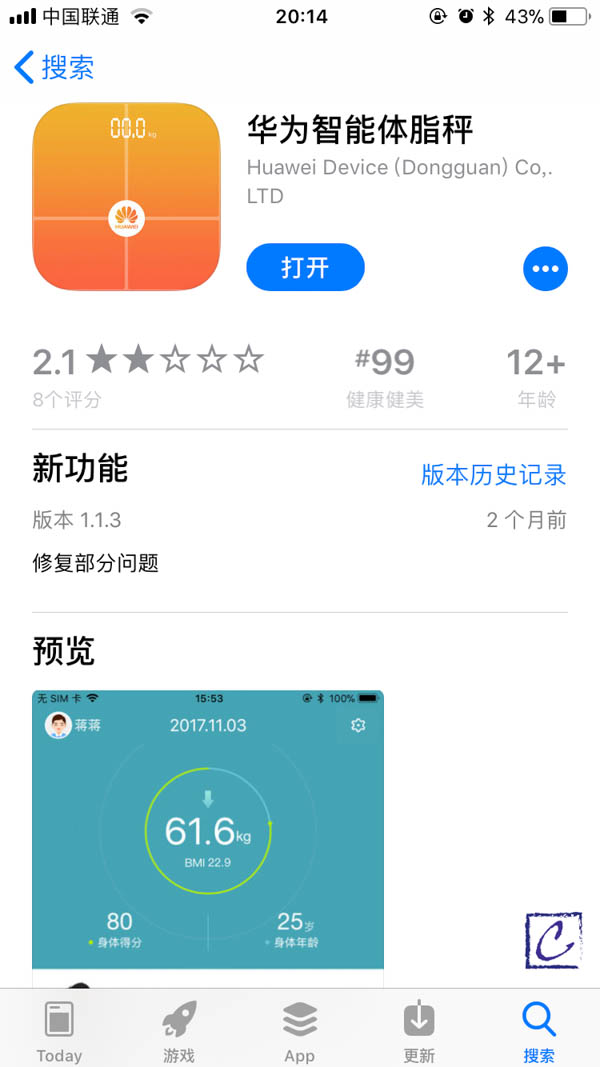Viewport: 600px width, 1067px height.
Task: Switch to the Today tab
Action: coord(60,1030)
